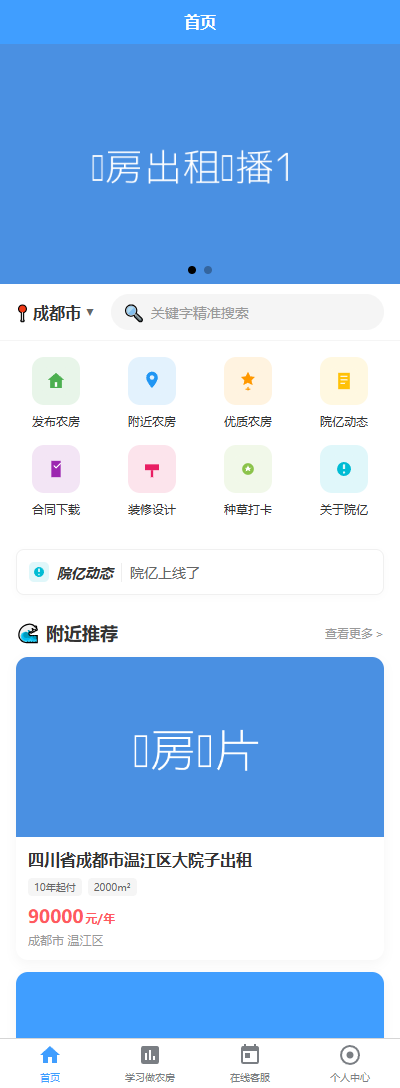
Task: Jump to the second carousel page dot
Action: [x=208, y=270]
